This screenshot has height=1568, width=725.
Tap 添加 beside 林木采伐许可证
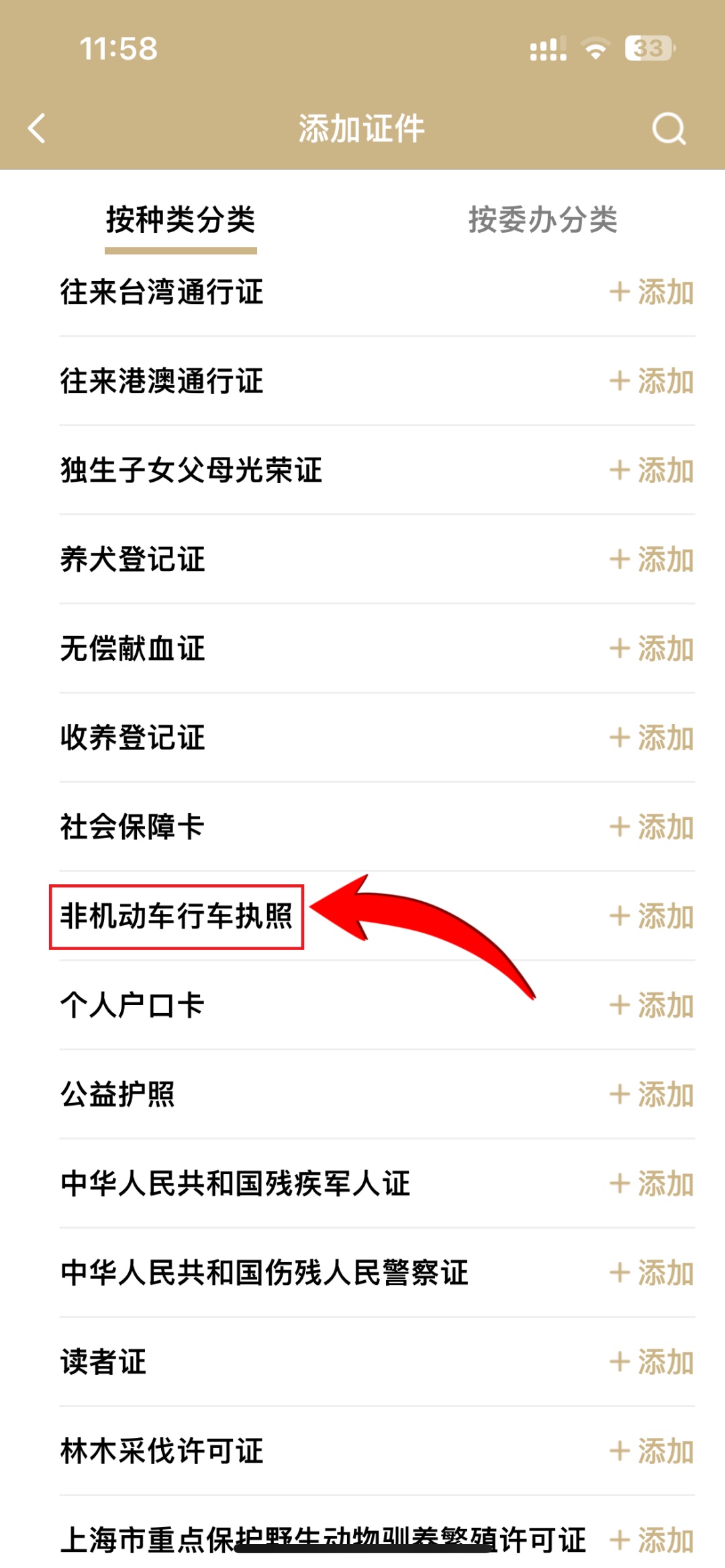click(651, 1452)
